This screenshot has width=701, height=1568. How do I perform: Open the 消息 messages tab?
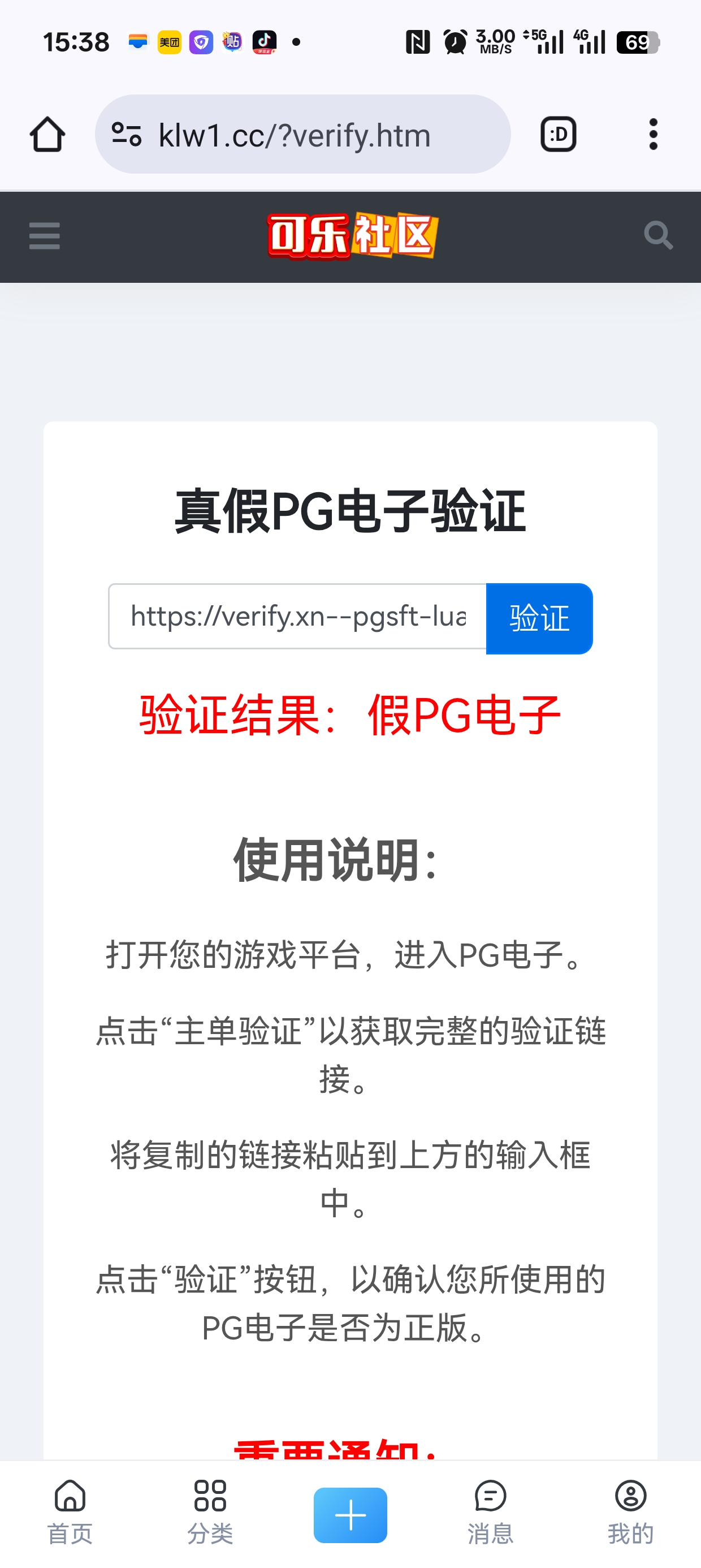pos(491,1512)
